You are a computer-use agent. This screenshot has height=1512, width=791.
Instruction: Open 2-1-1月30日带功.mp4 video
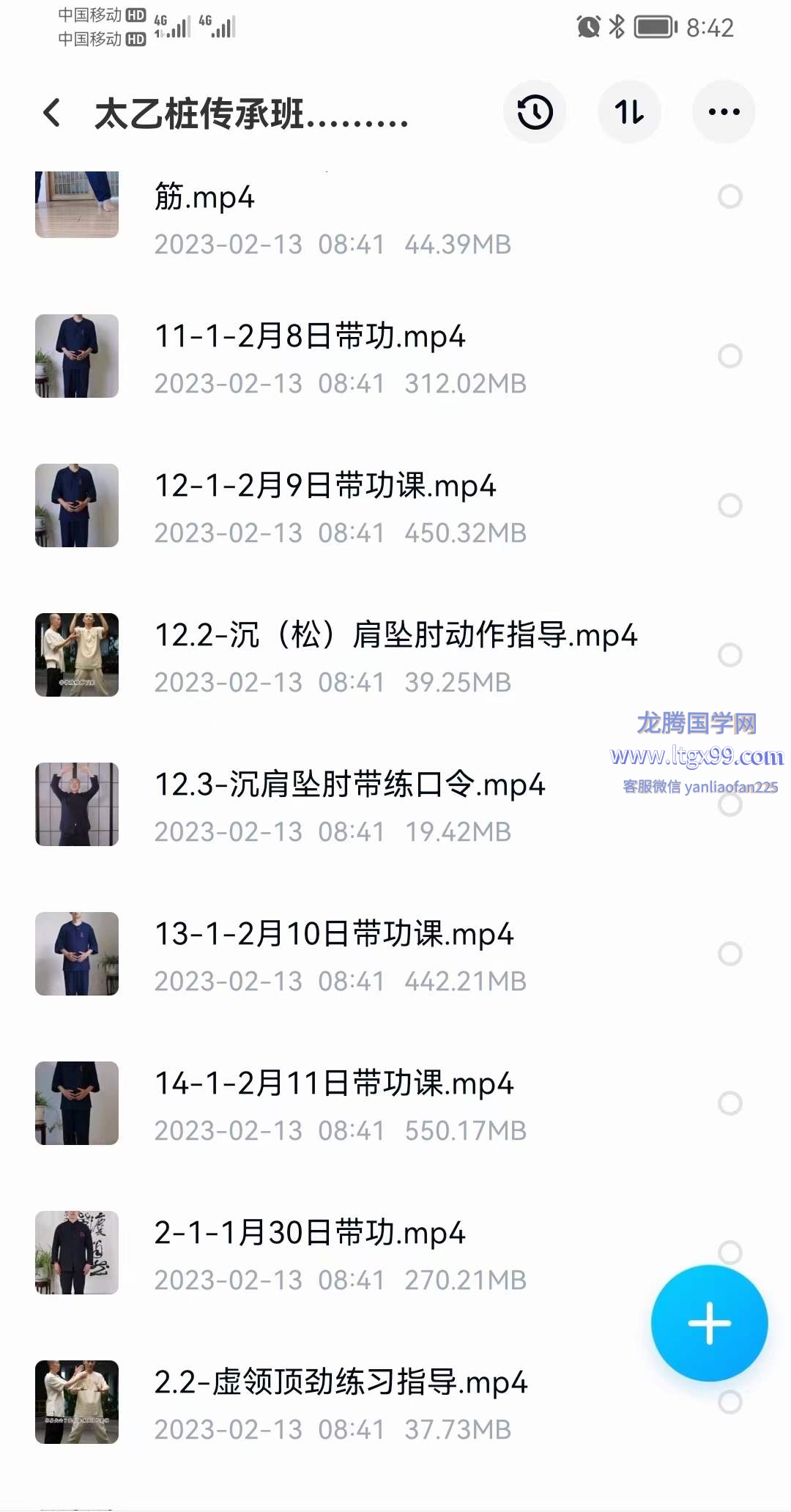click(310, 1234)
